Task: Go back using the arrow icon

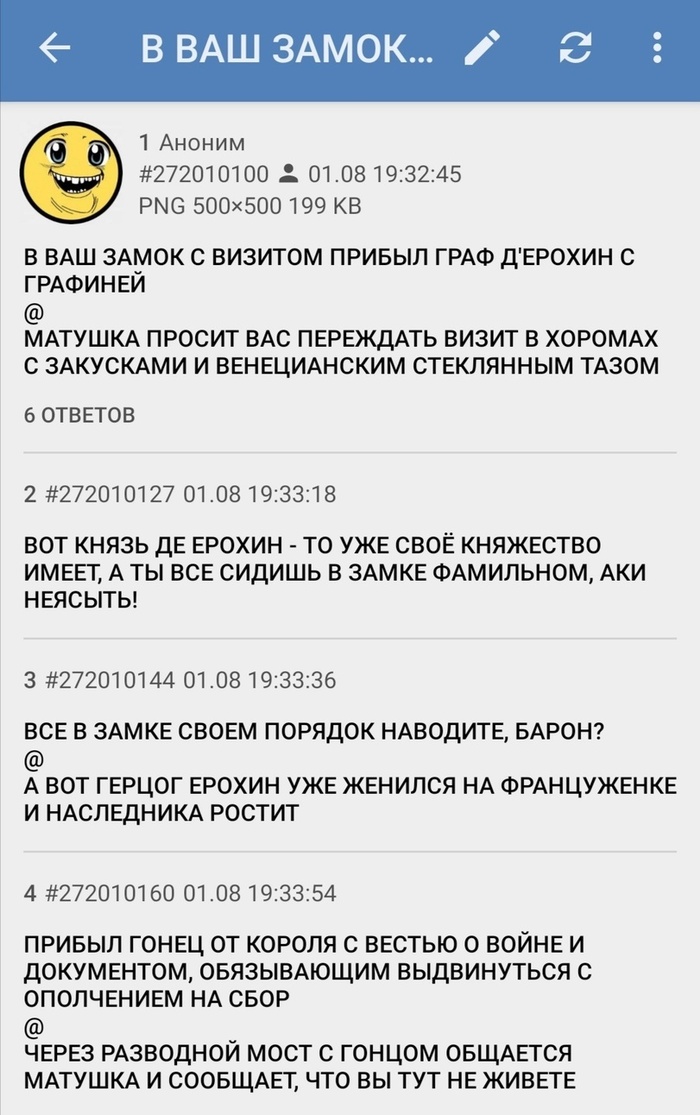Action: [54, 48]
